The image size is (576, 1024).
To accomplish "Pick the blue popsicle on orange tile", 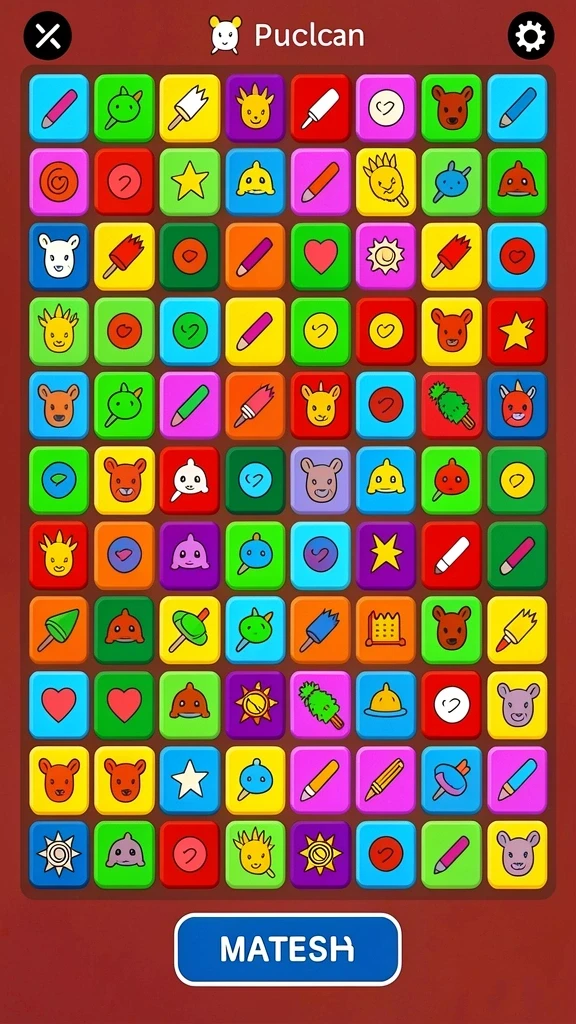I will (x=320, y=630).
